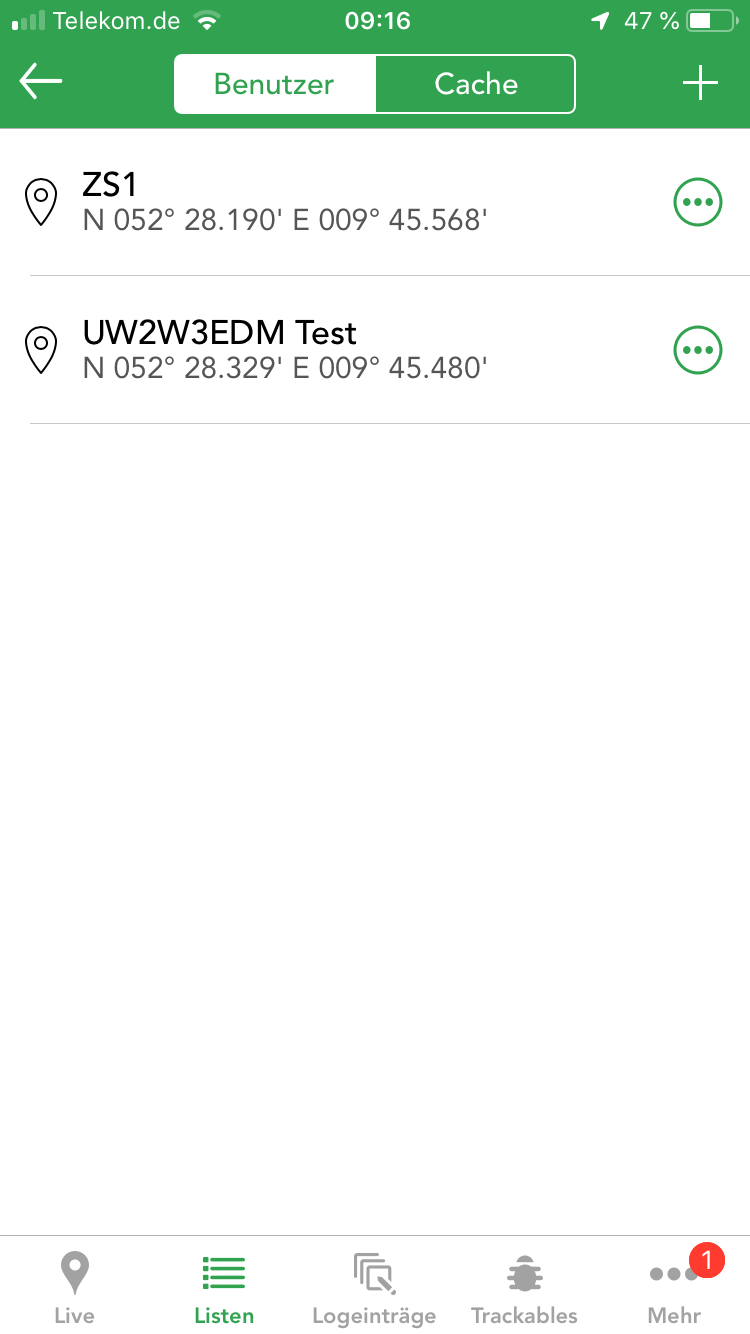The image size is (750, 1334).
Task: Switch to the Live tab
Action: click(x=74, y=1287)
